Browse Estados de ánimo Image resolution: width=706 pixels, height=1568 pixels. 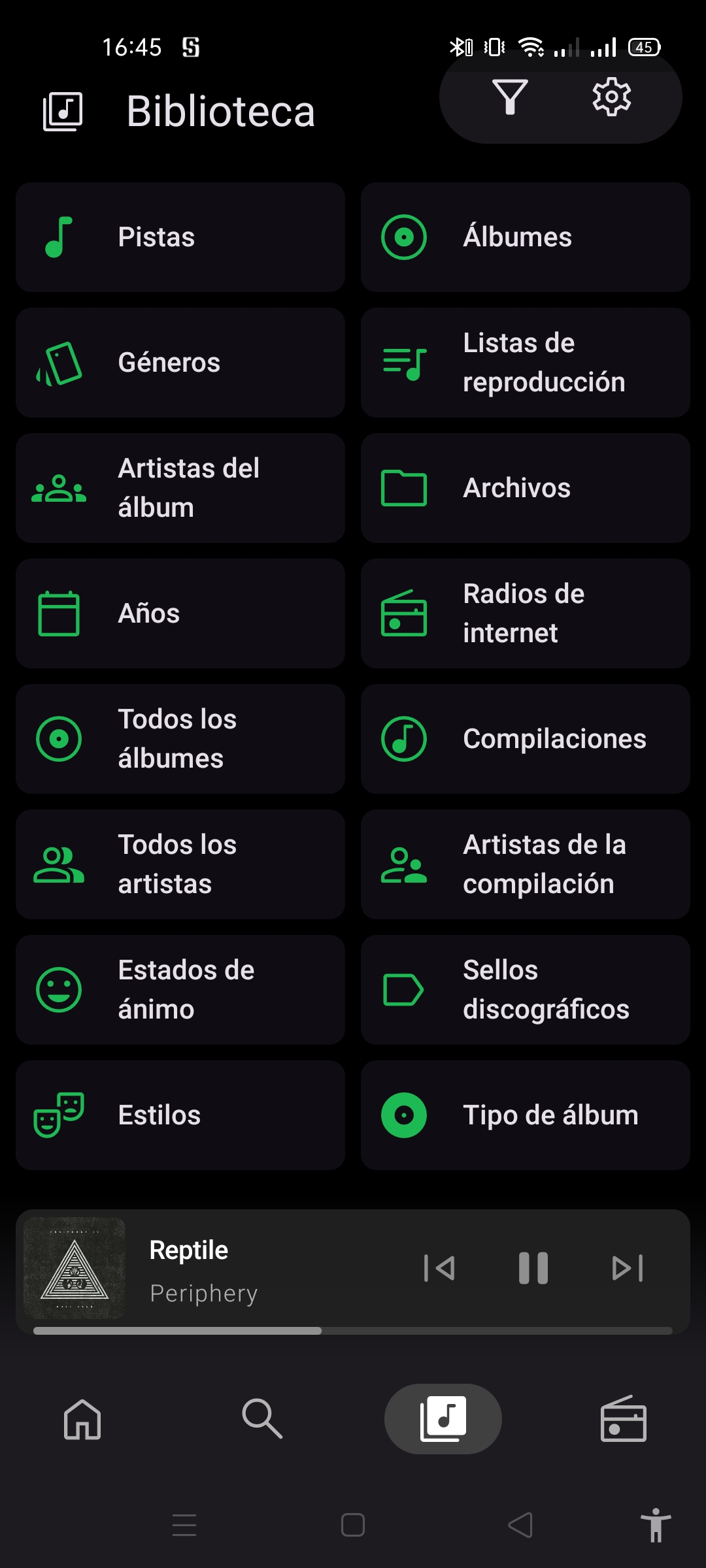180,990
